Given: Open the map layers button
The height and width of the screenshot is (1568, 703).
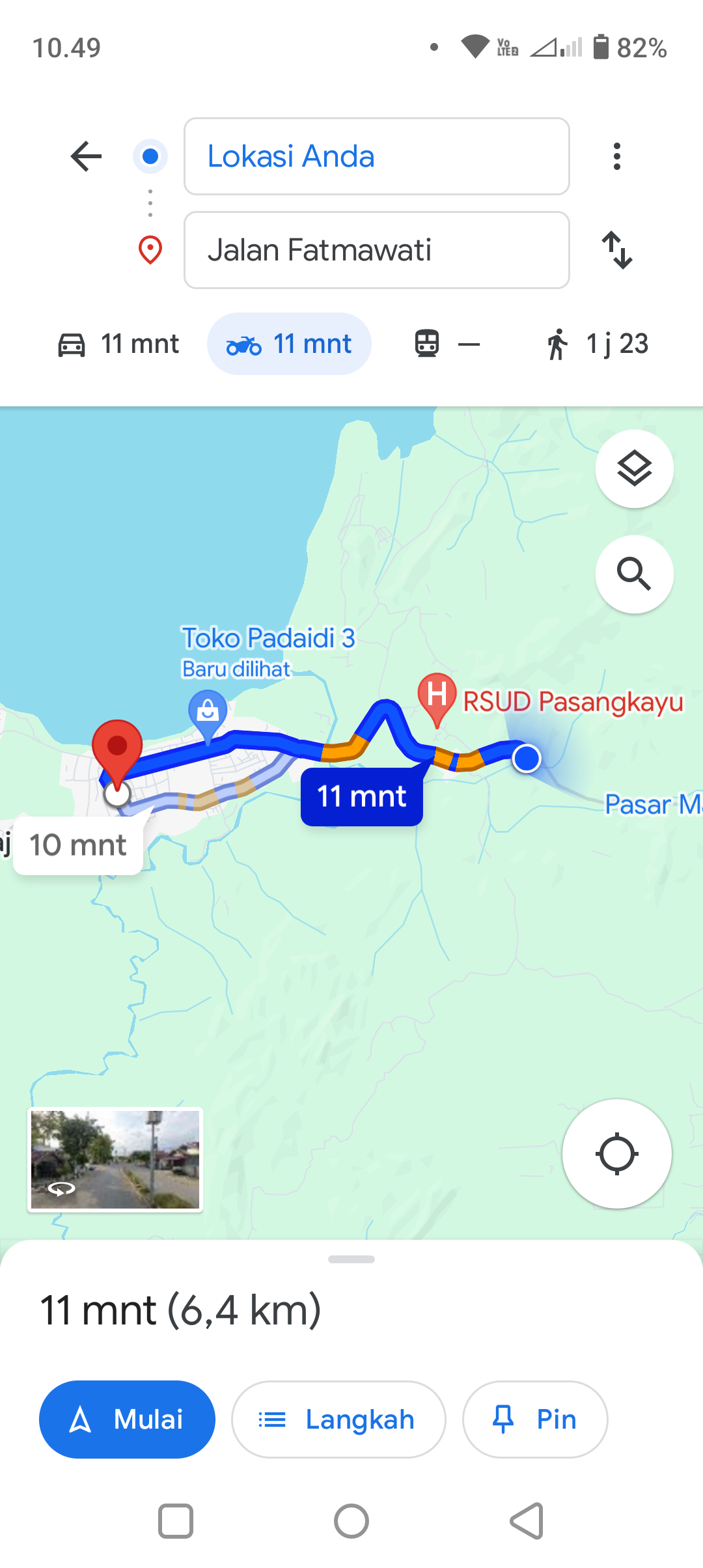Looking at the screenshot, I should coord(635,469).
